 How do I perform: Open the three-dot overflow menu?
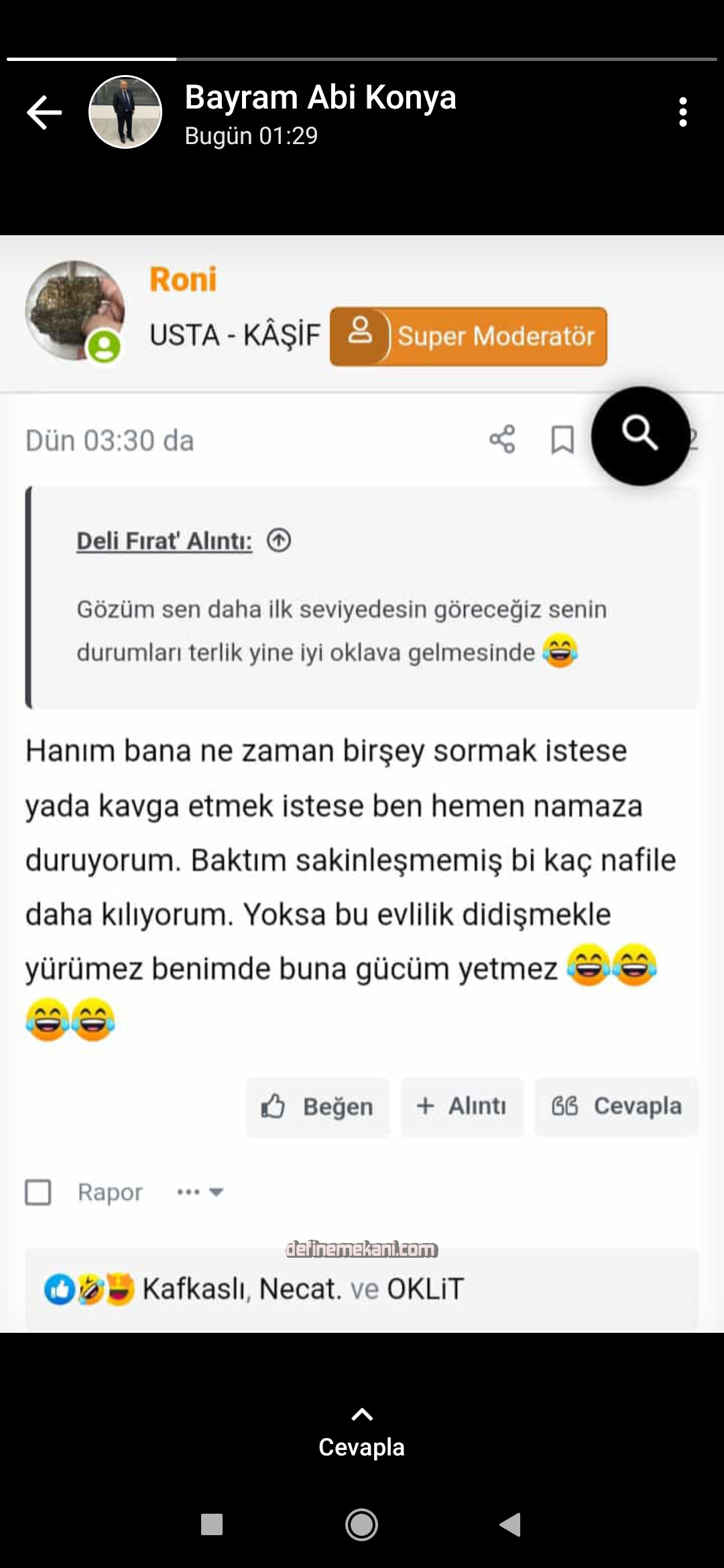(x=682, y=112)
